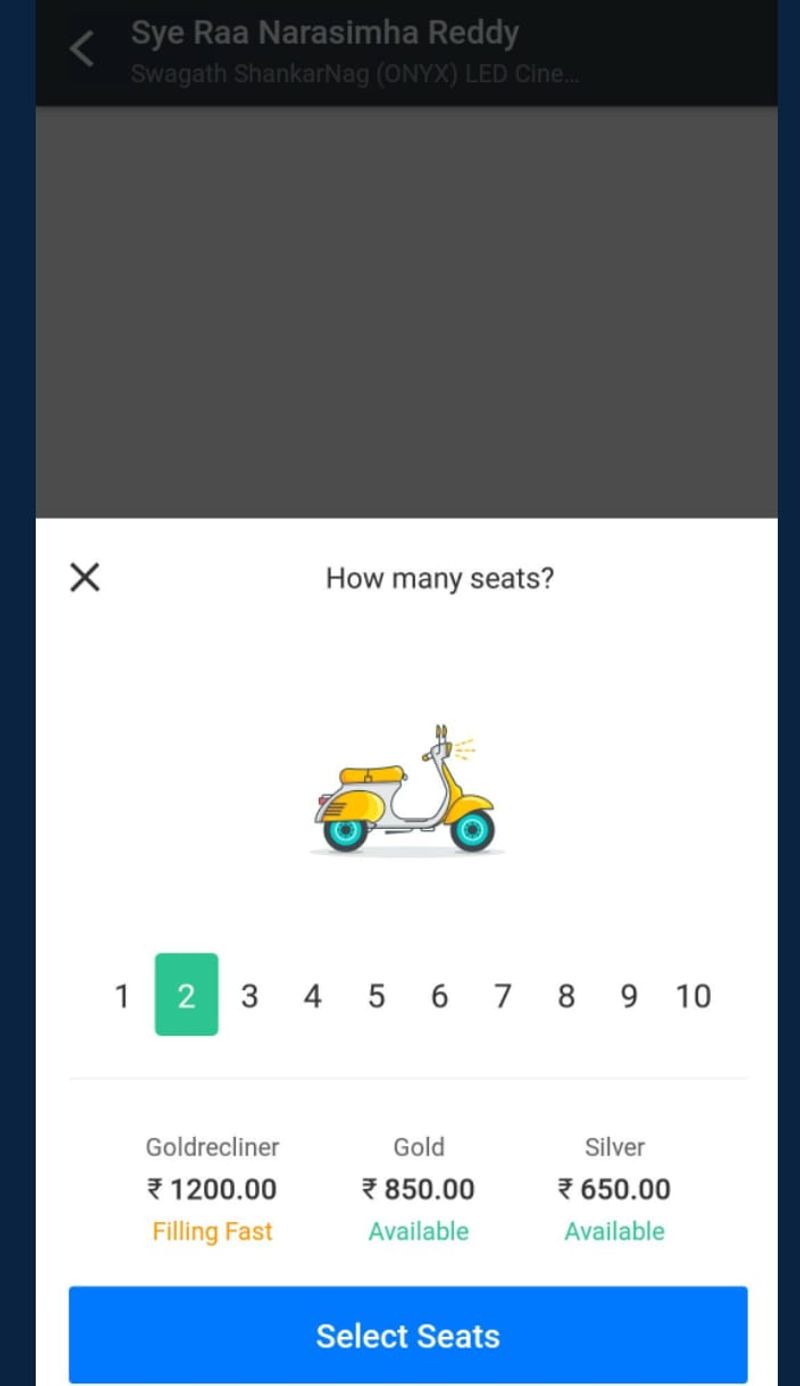Choose 6 seats
The height and width of the screenshot is (1386, 800).
pyautogui.click(x=439, y=996)
